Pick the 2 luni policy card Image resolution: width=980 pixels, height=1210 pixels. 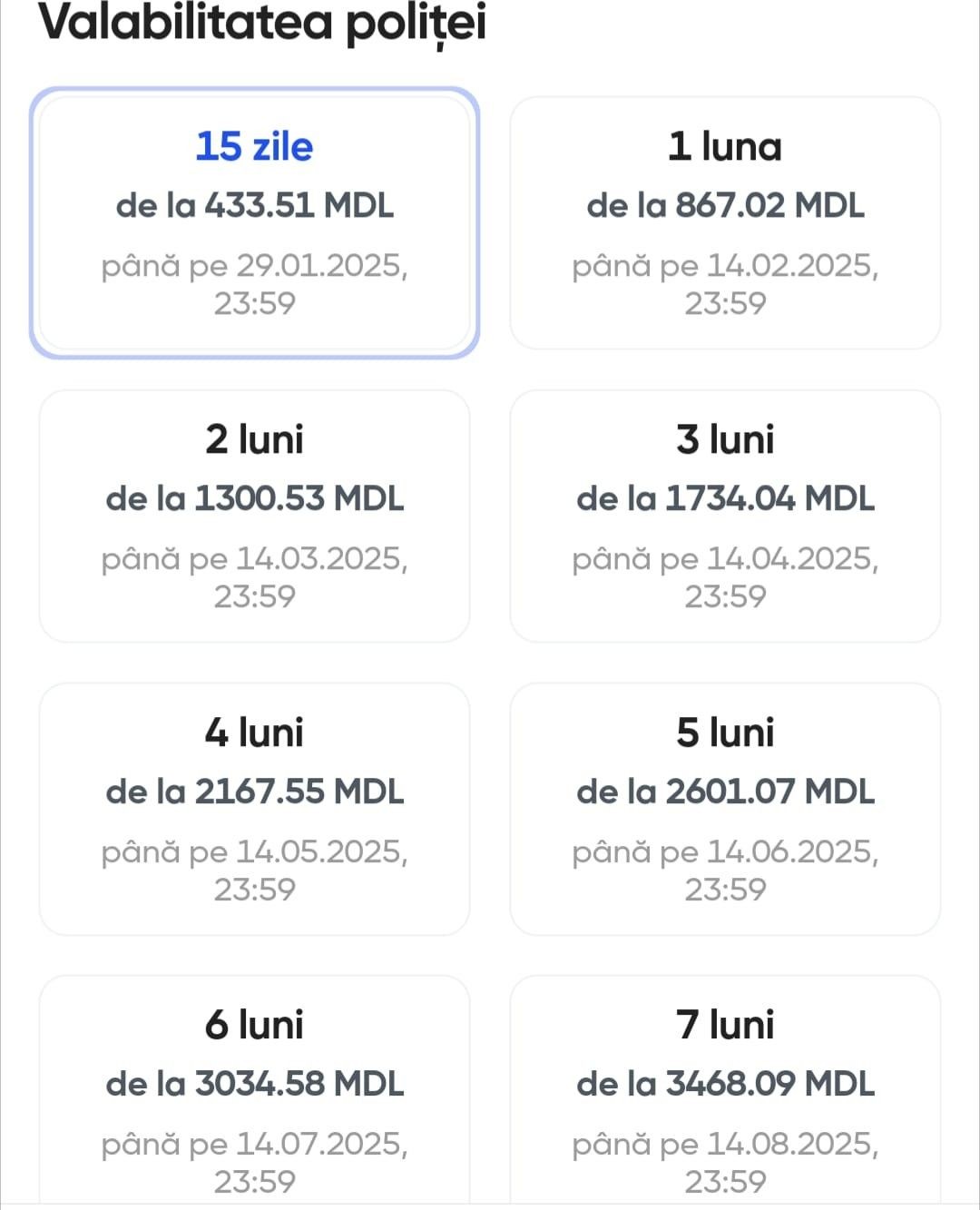coord(254,516)
